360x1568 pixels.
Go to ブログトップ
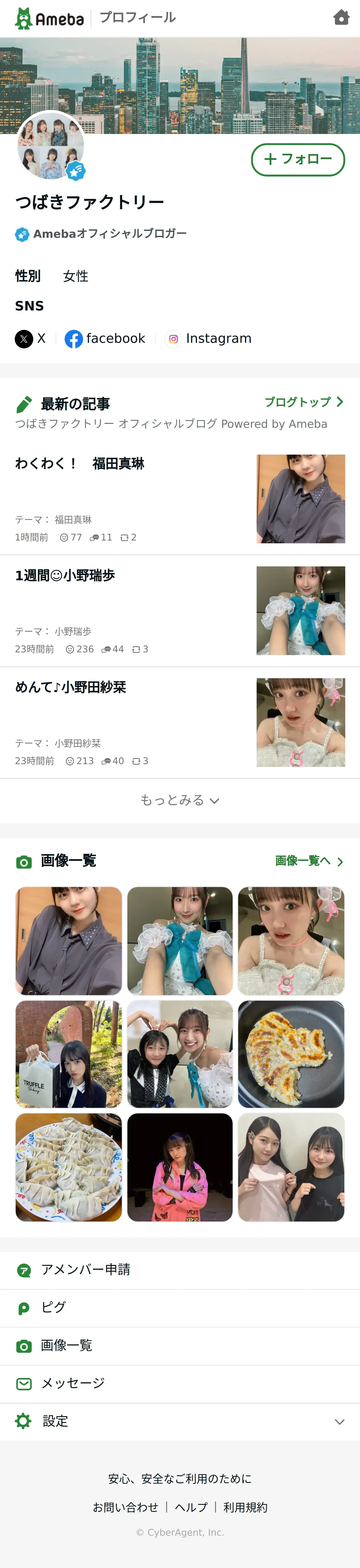pos(304,402)
